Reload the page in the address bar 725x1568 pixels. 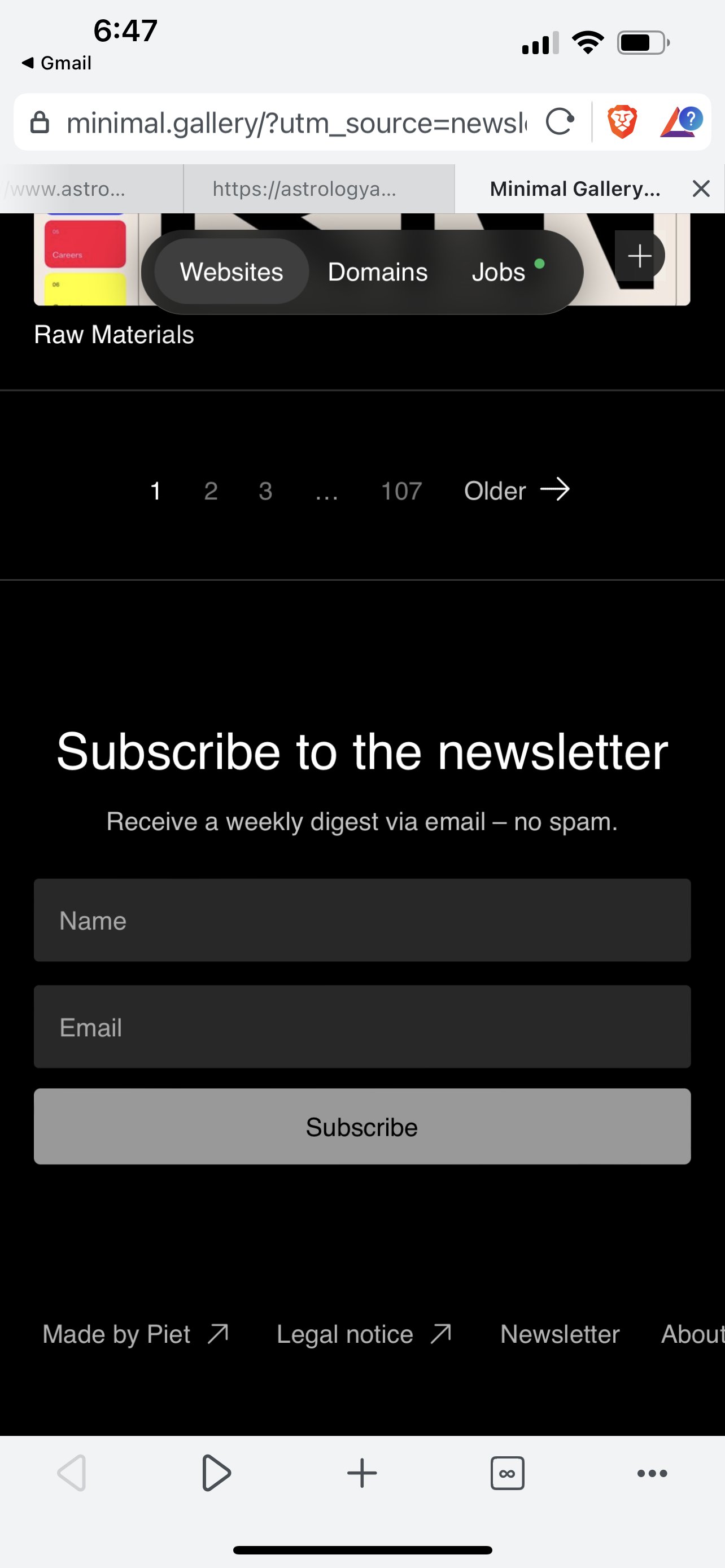(x=560, y=122)
